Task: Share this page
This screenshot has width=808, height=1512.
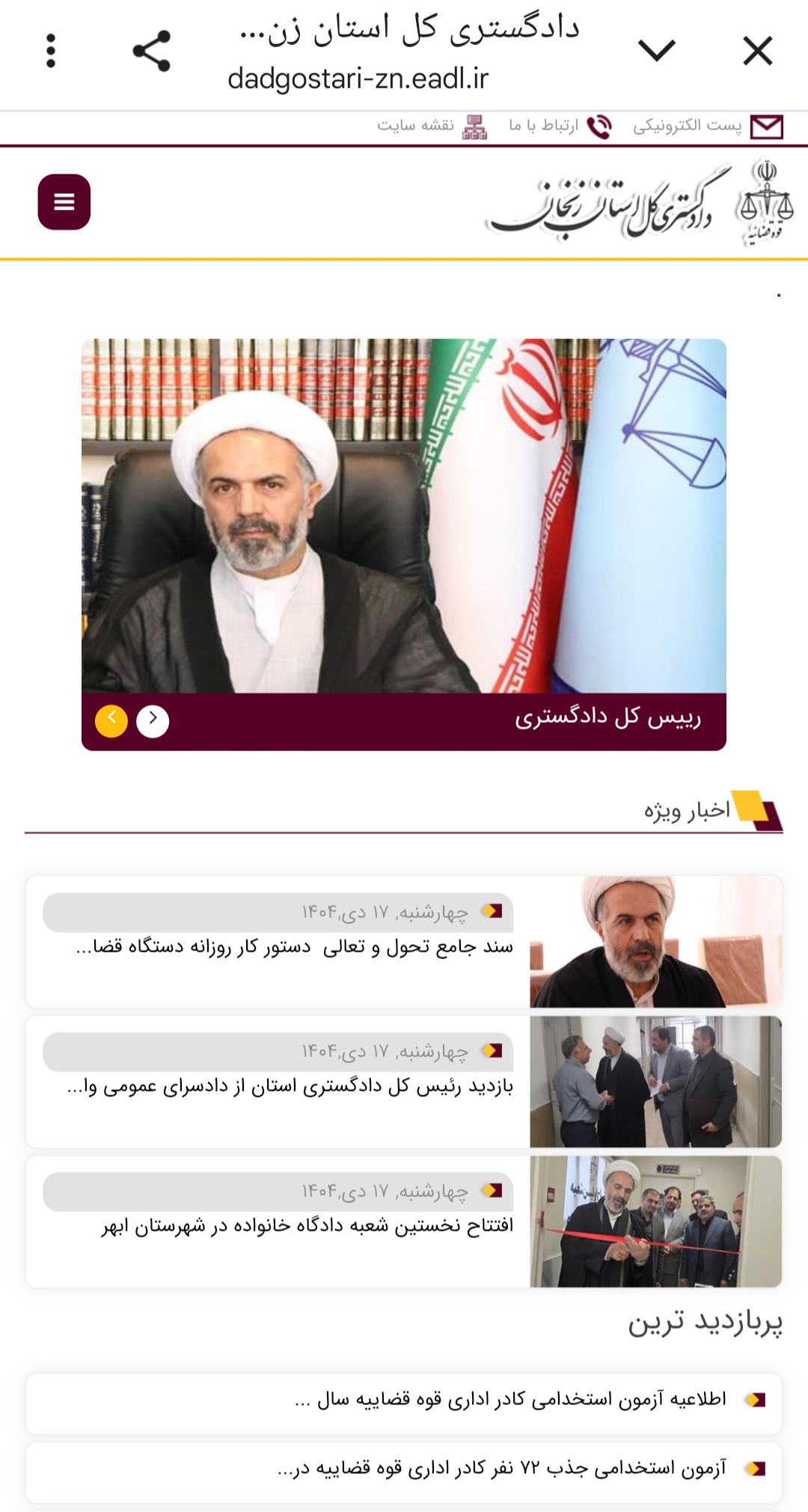Action: click(x=151, y=51)
